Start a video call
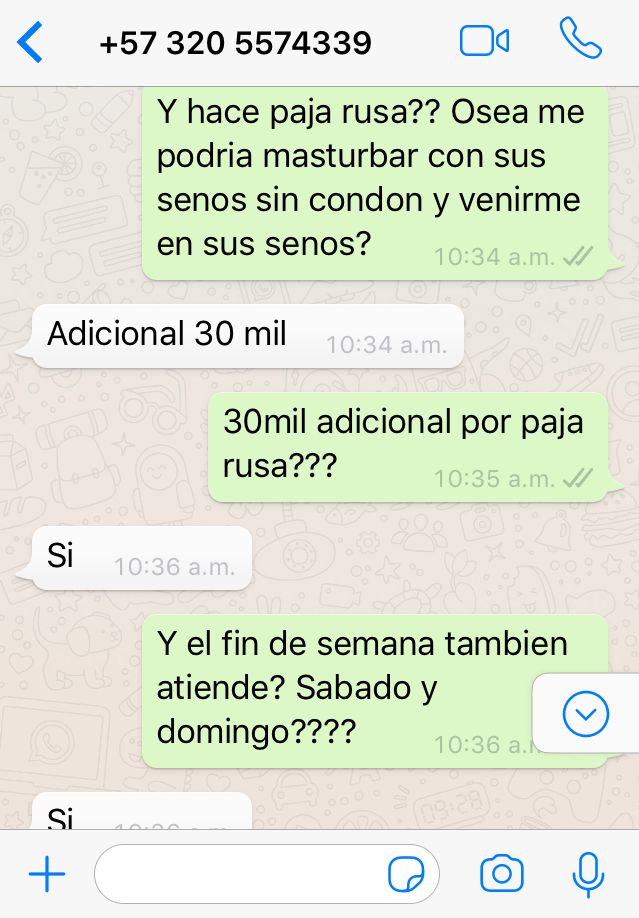Screen dimensions: 639x918 pos(484,42)
